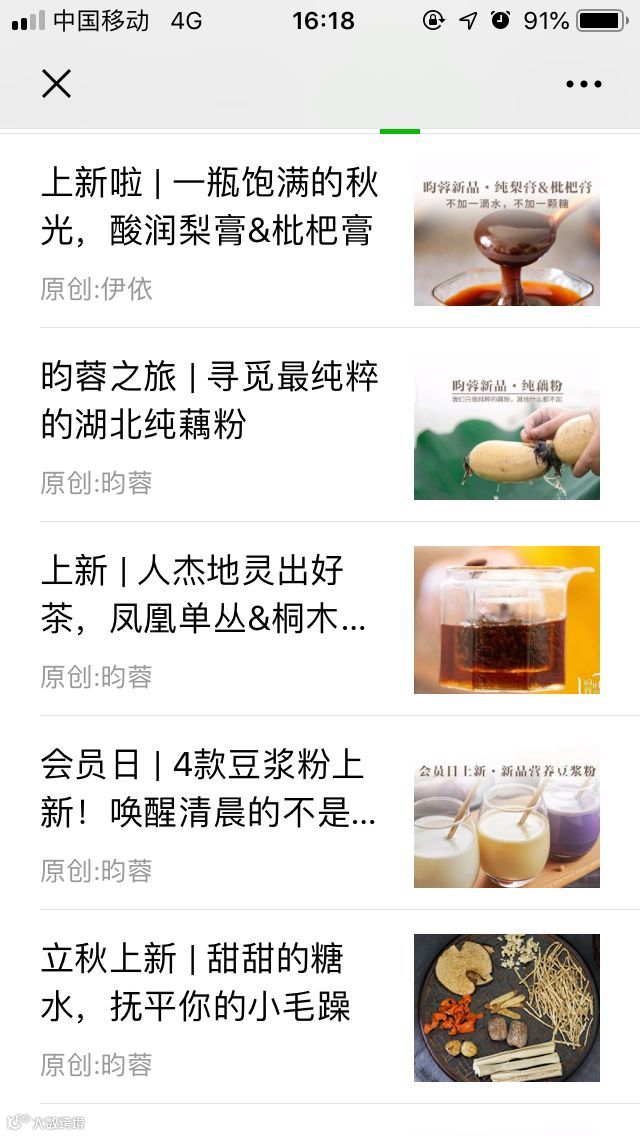
Task: Open the article about 酸润梨膏&枇杷膏
Action: coord(210,207)
